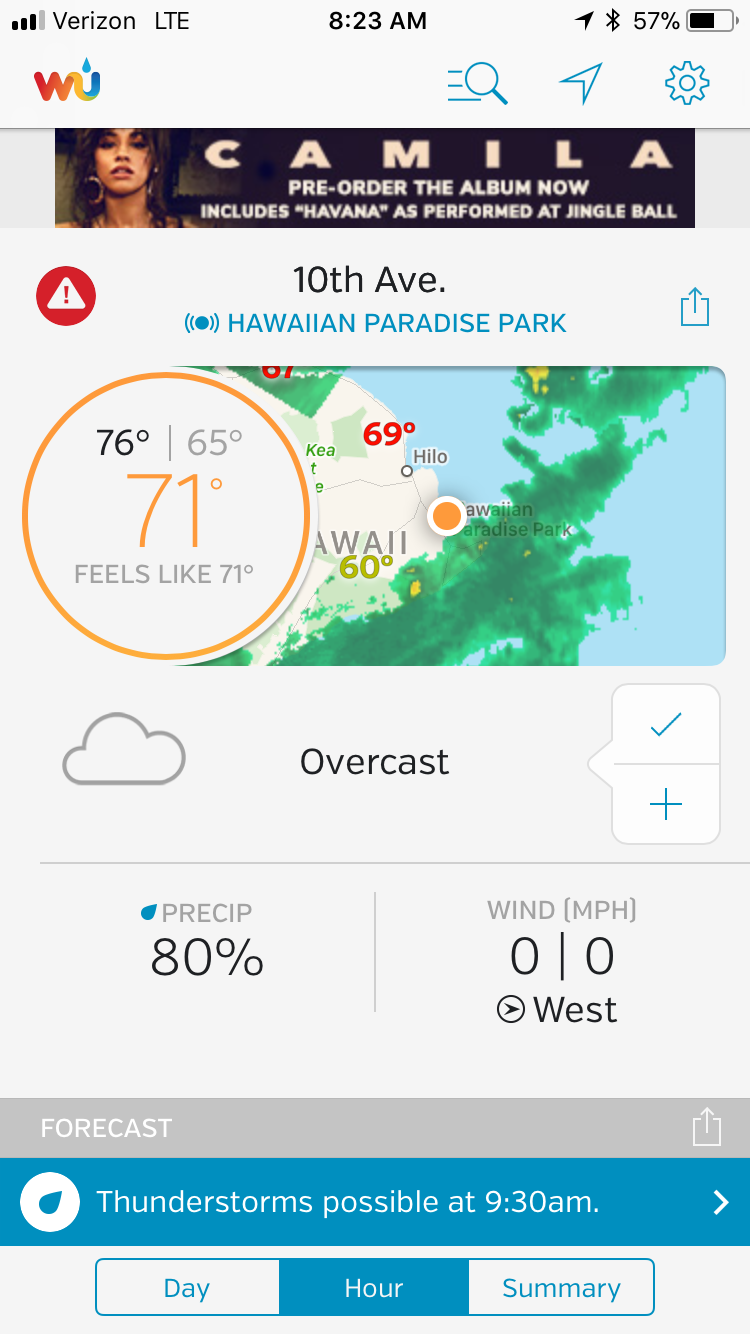
Task: Open the location search icon
Action: point(477,84)
